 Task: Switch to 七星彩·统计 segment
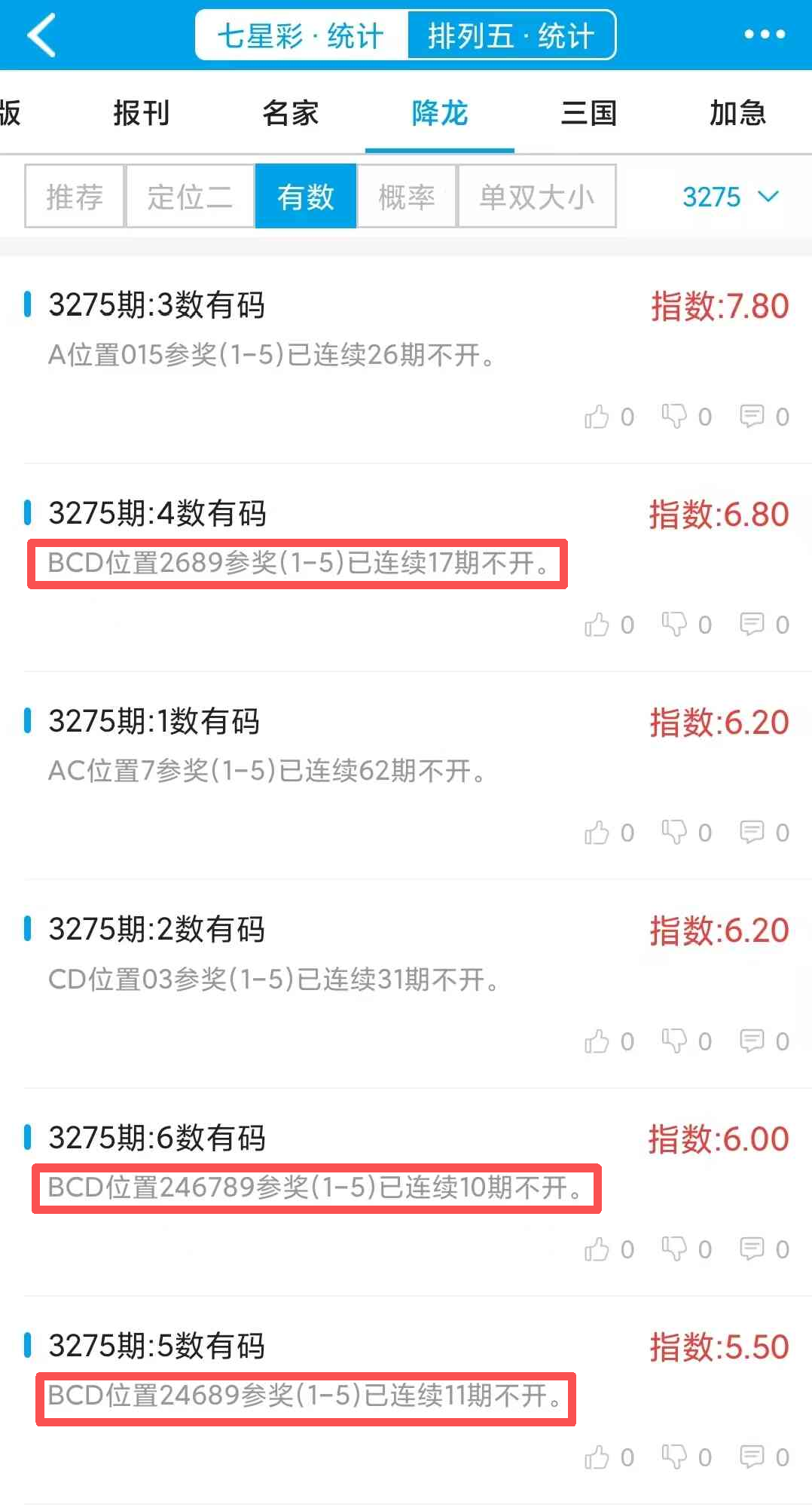pyautogui.click(x=301, y=35)
